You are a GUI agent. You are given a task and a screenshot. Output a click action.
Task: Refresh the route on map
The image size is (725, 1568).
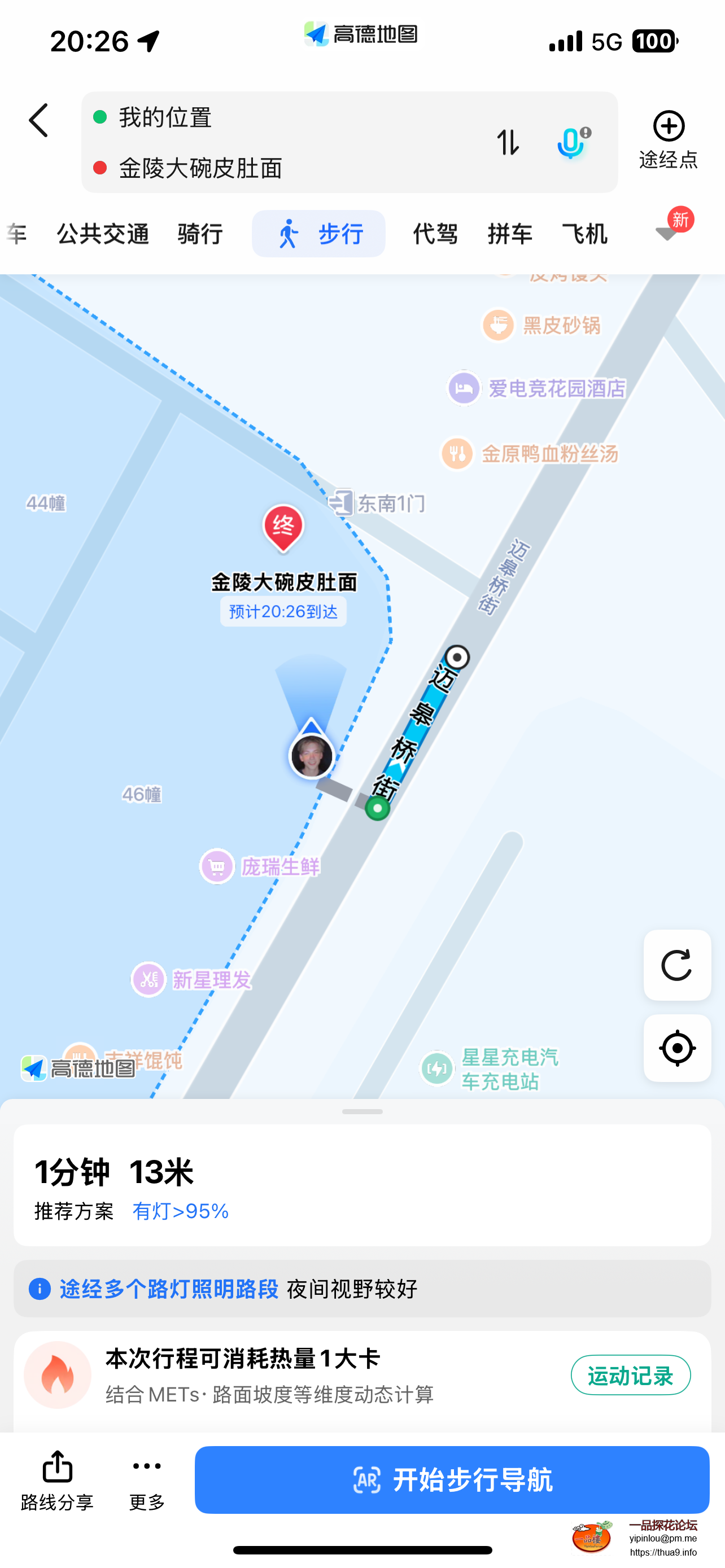(677, 965)
